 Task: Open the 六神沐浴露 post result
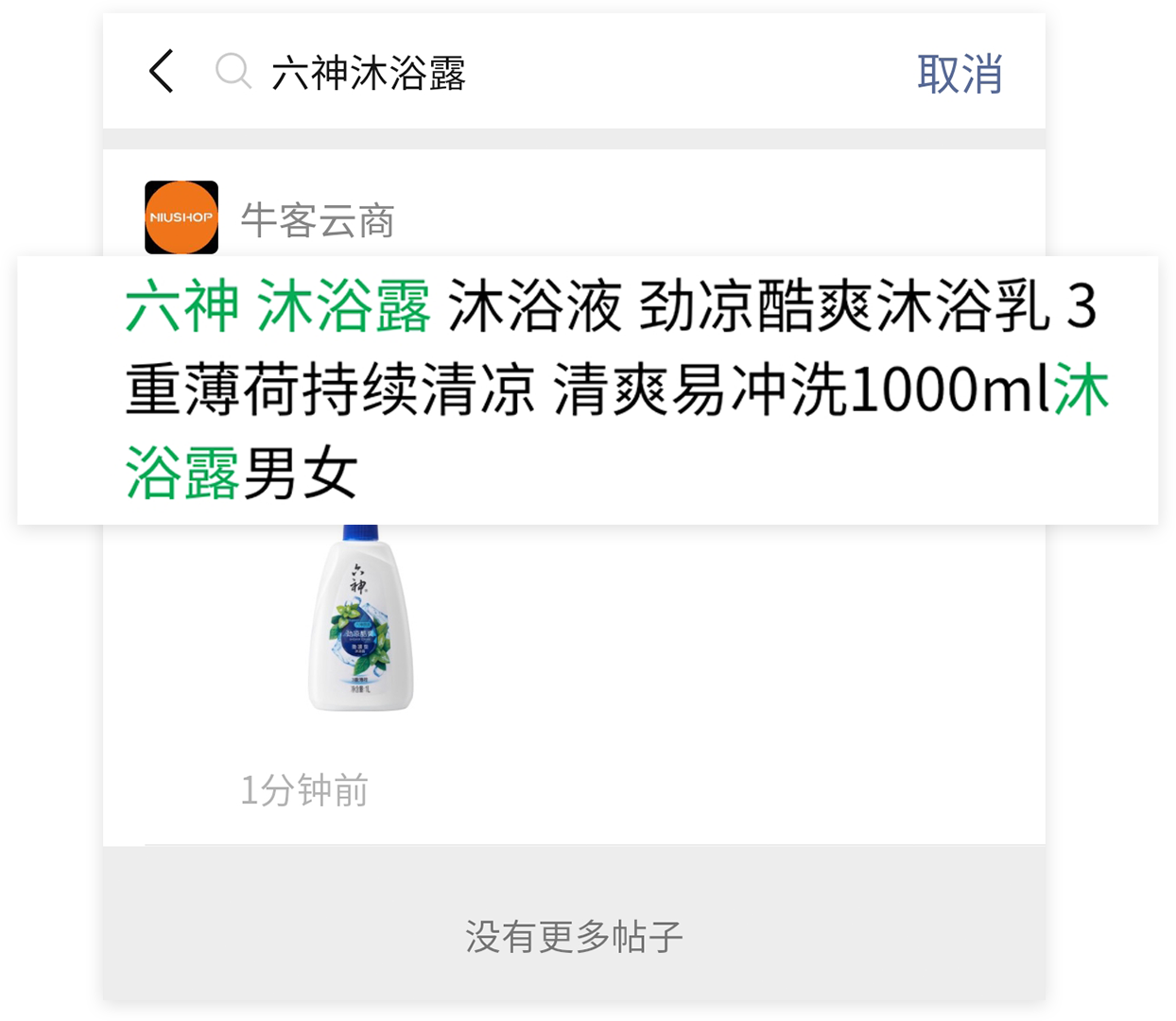(x=614, y=389)
